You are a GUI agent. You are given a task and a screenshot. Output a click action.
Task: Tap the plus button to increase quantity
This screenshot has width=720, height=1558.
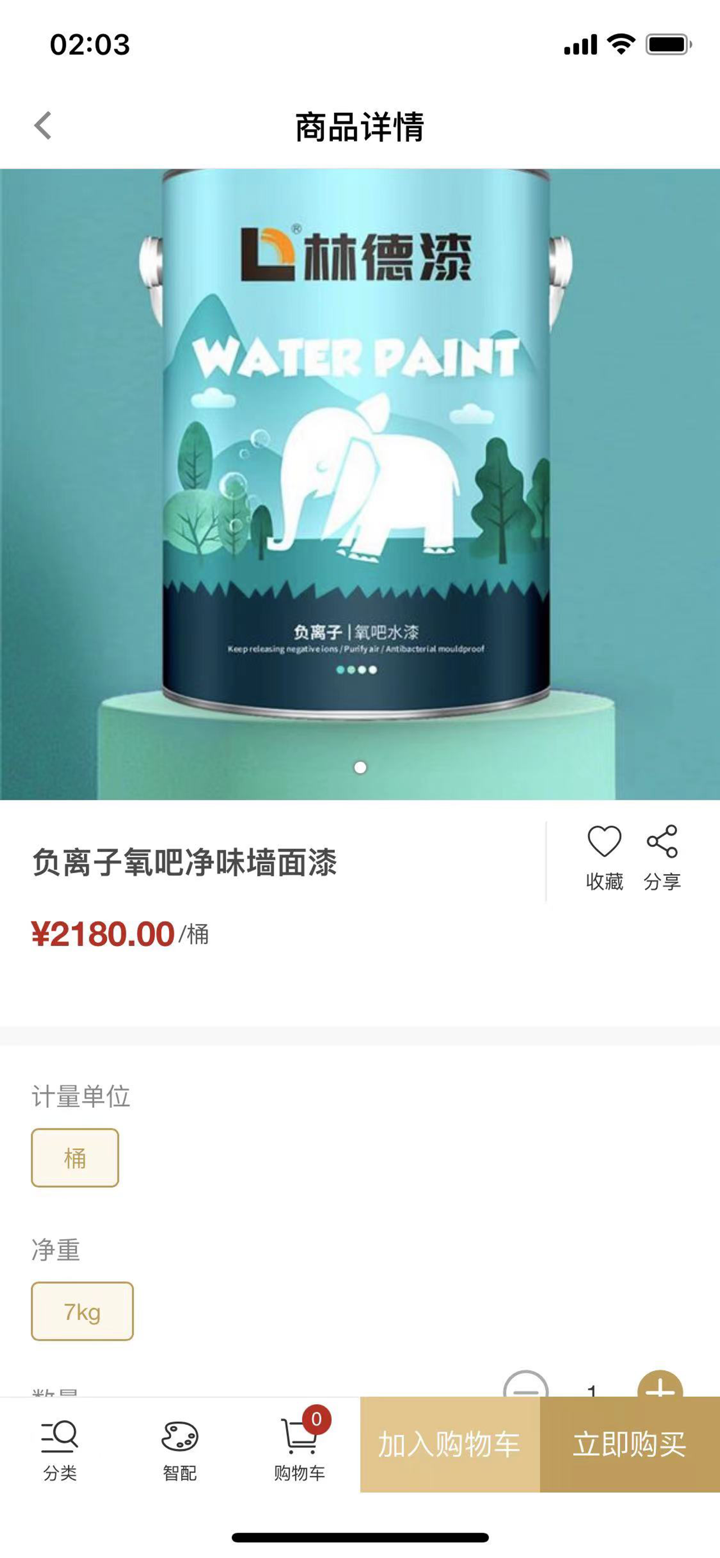point(659,1390)
